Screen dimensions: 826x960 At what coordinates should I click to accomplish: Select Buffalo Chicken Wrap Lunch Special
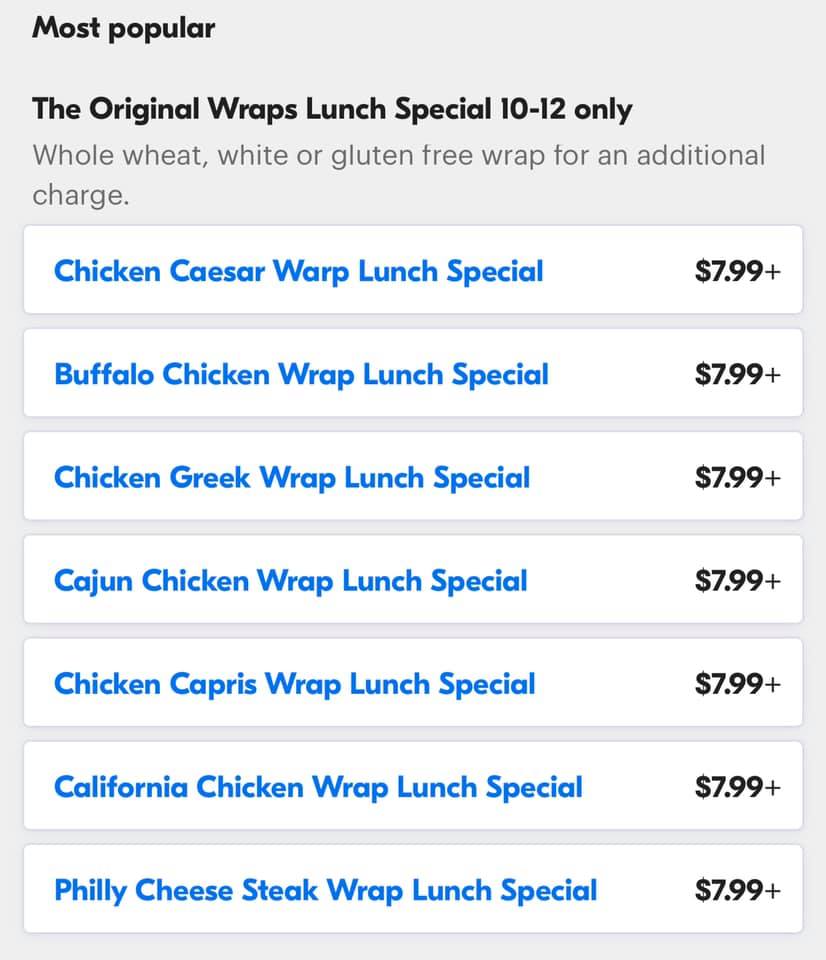[301, 374]
